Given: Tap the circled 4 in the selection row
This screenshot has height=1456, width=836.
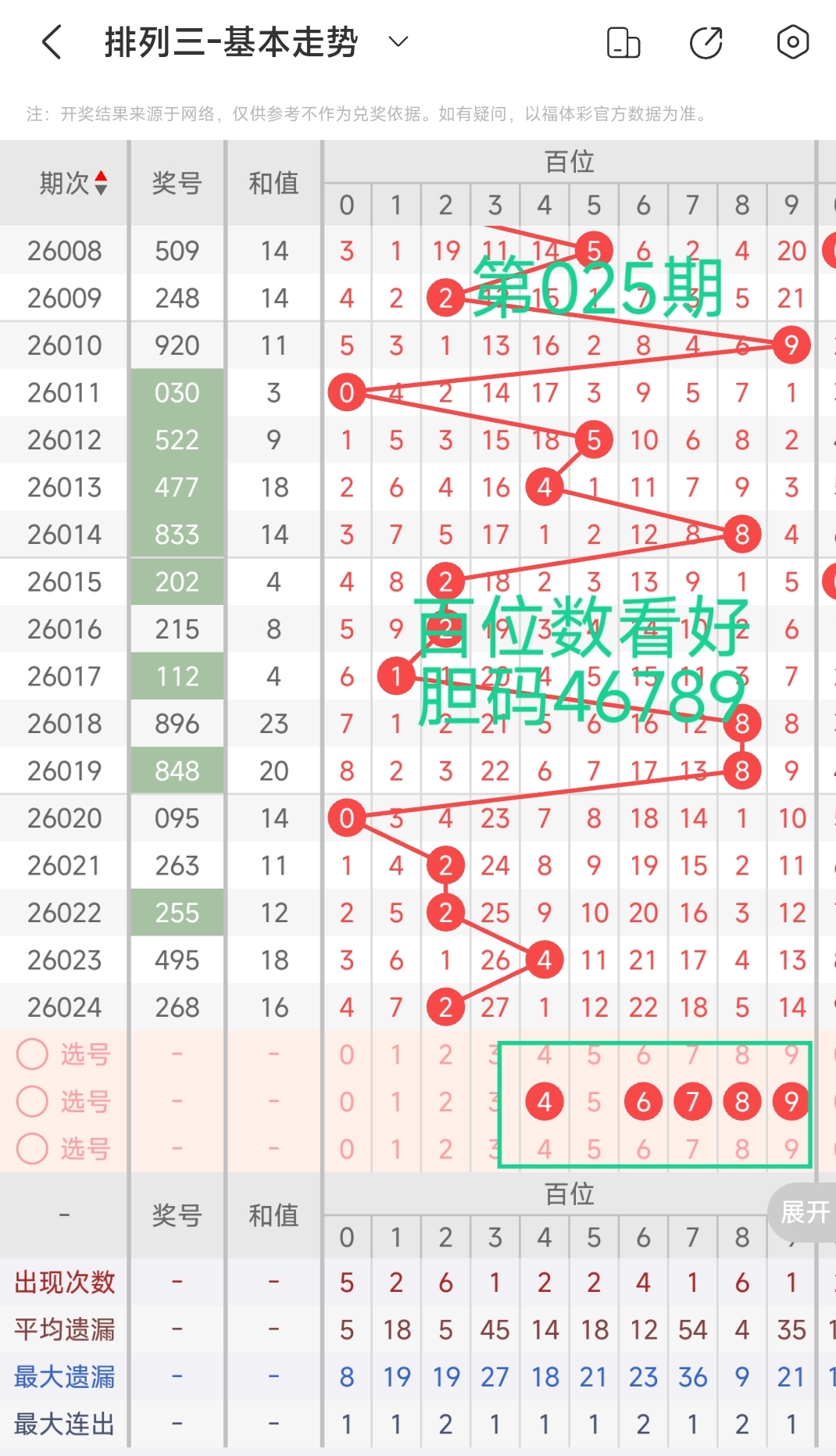Looking at the screenshot, I should [545, 1101].
